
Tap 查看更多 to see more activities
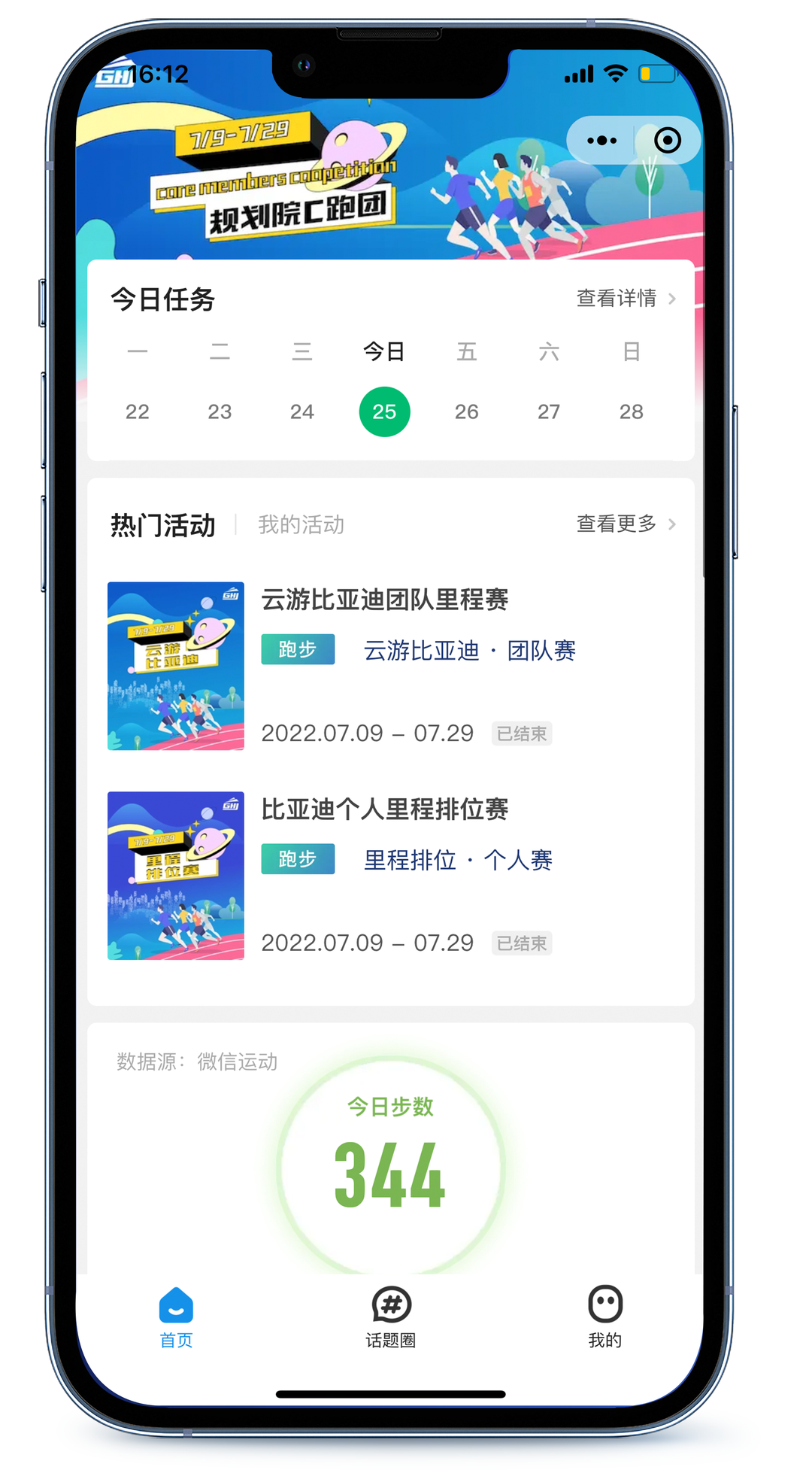[626, 524]
